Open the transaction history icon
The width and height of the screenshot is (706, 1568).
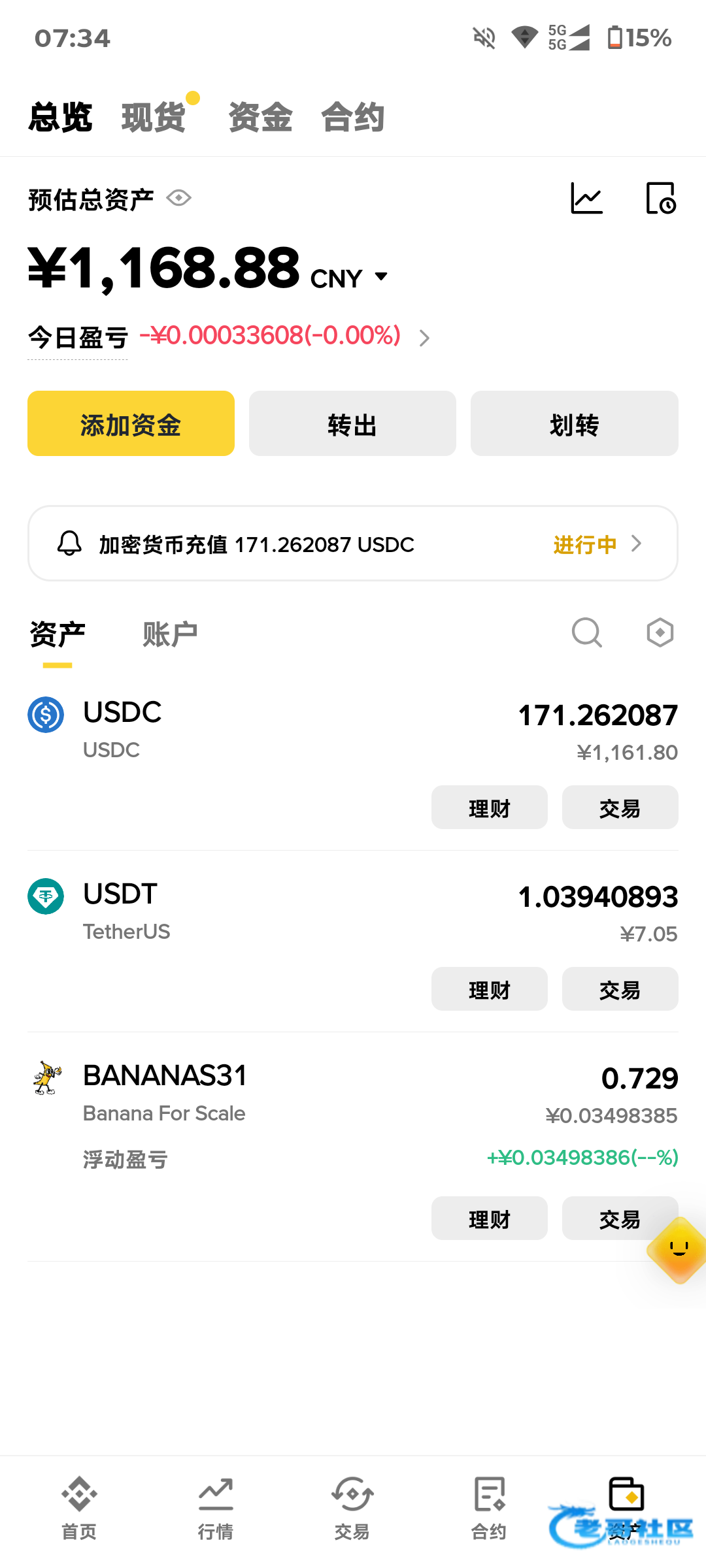[660, 198]
